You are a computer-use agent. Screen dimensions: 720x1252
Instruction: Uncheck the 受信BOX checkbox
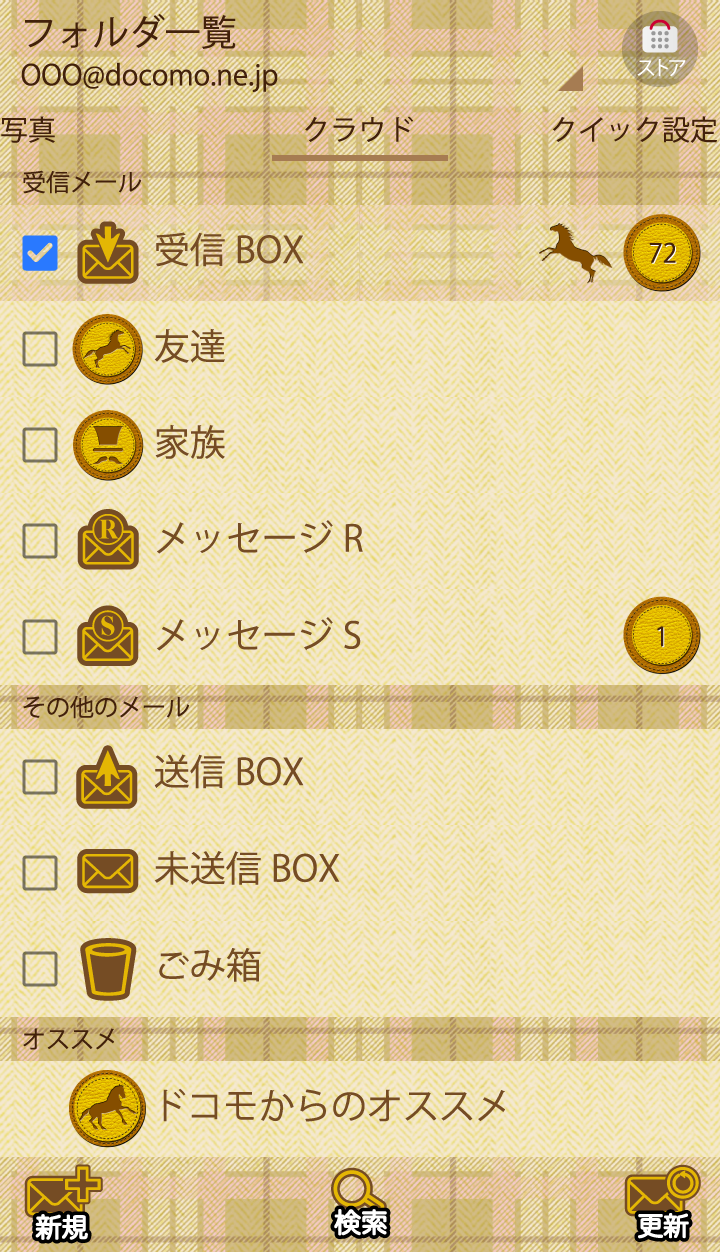[40, 253]
